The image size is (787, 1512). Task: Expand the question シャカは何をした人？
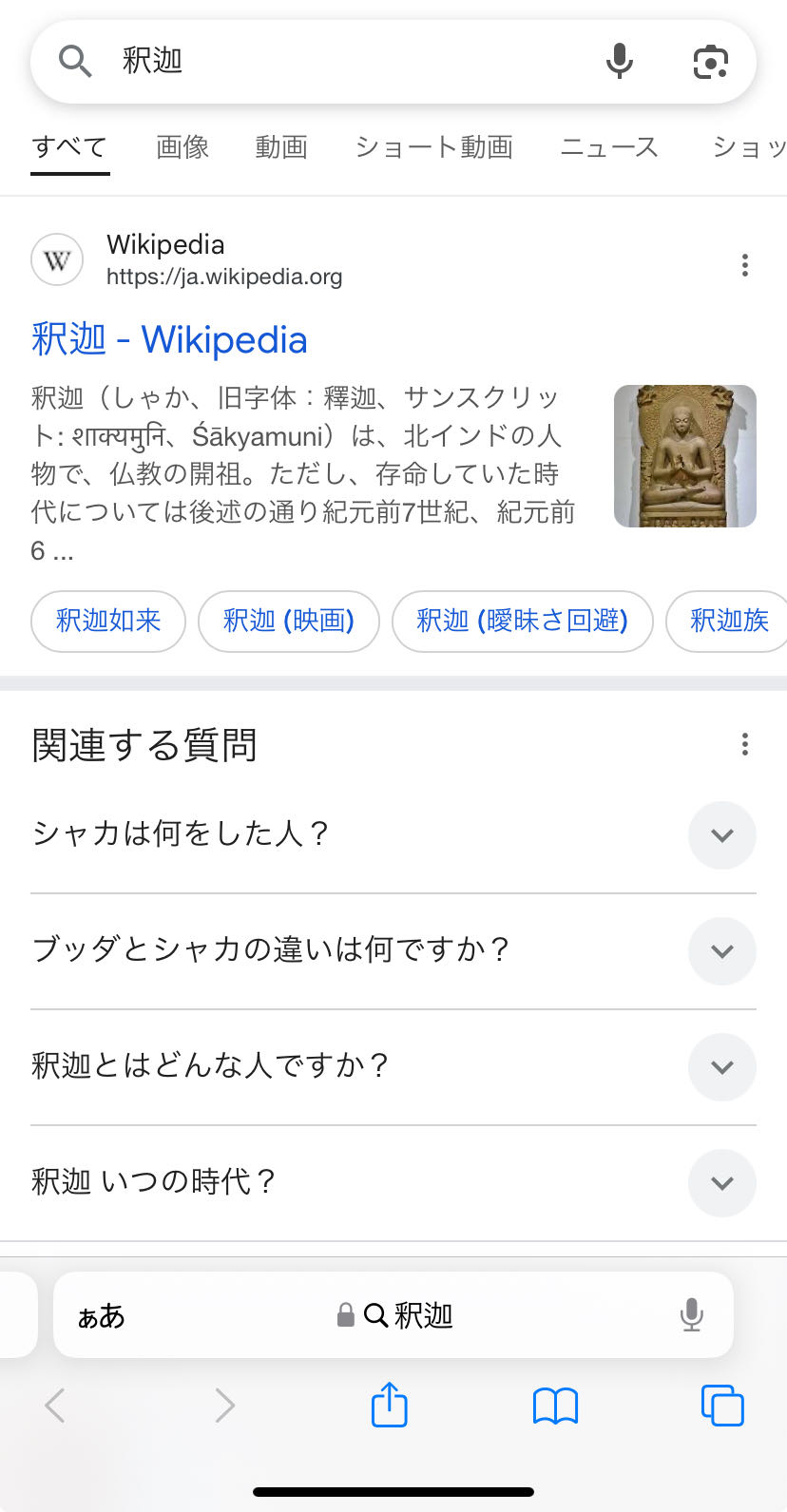721,835
